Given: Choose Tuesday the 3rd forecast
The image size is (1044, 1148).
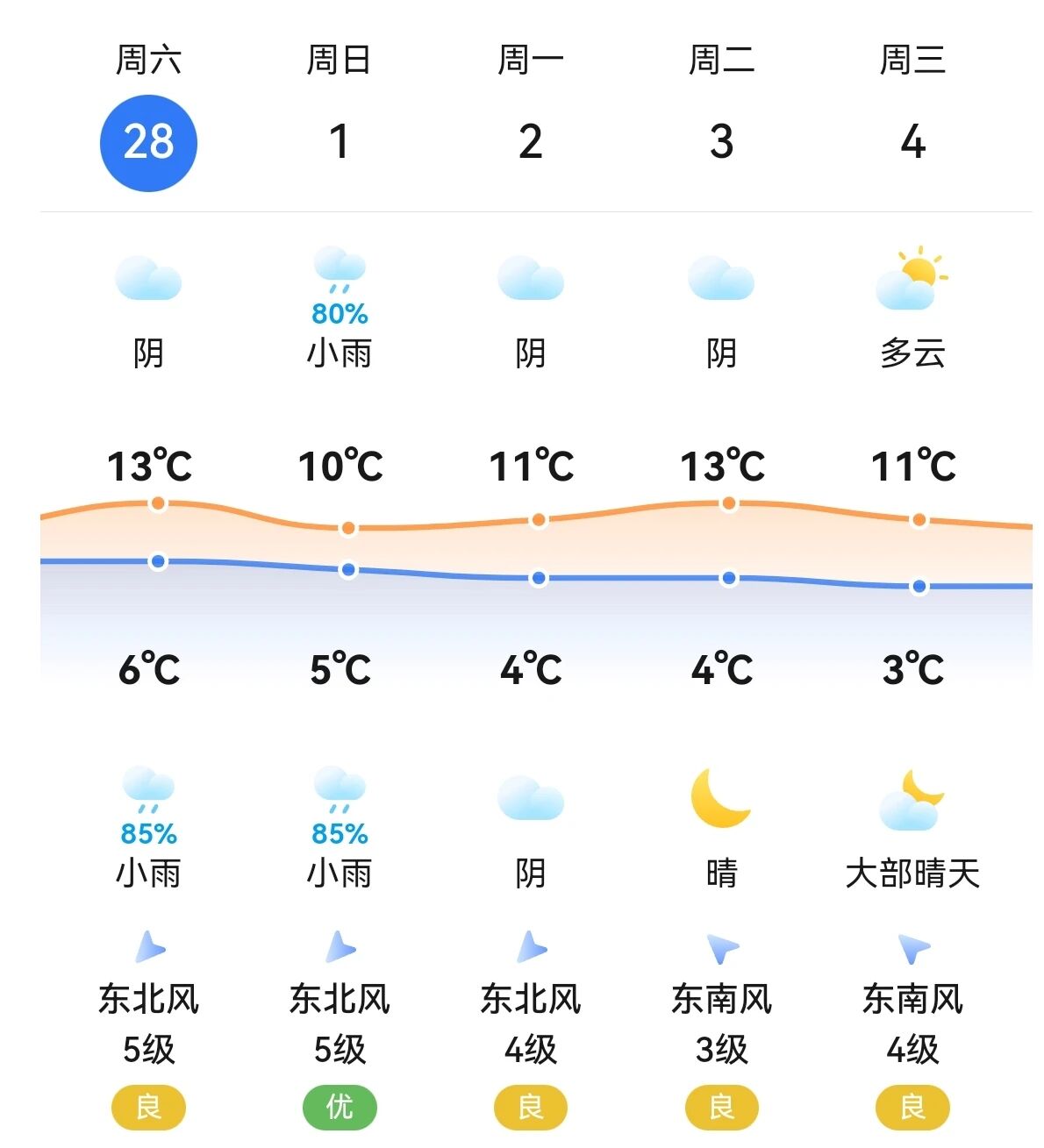Looking at the screenshot, I should 721,142.
